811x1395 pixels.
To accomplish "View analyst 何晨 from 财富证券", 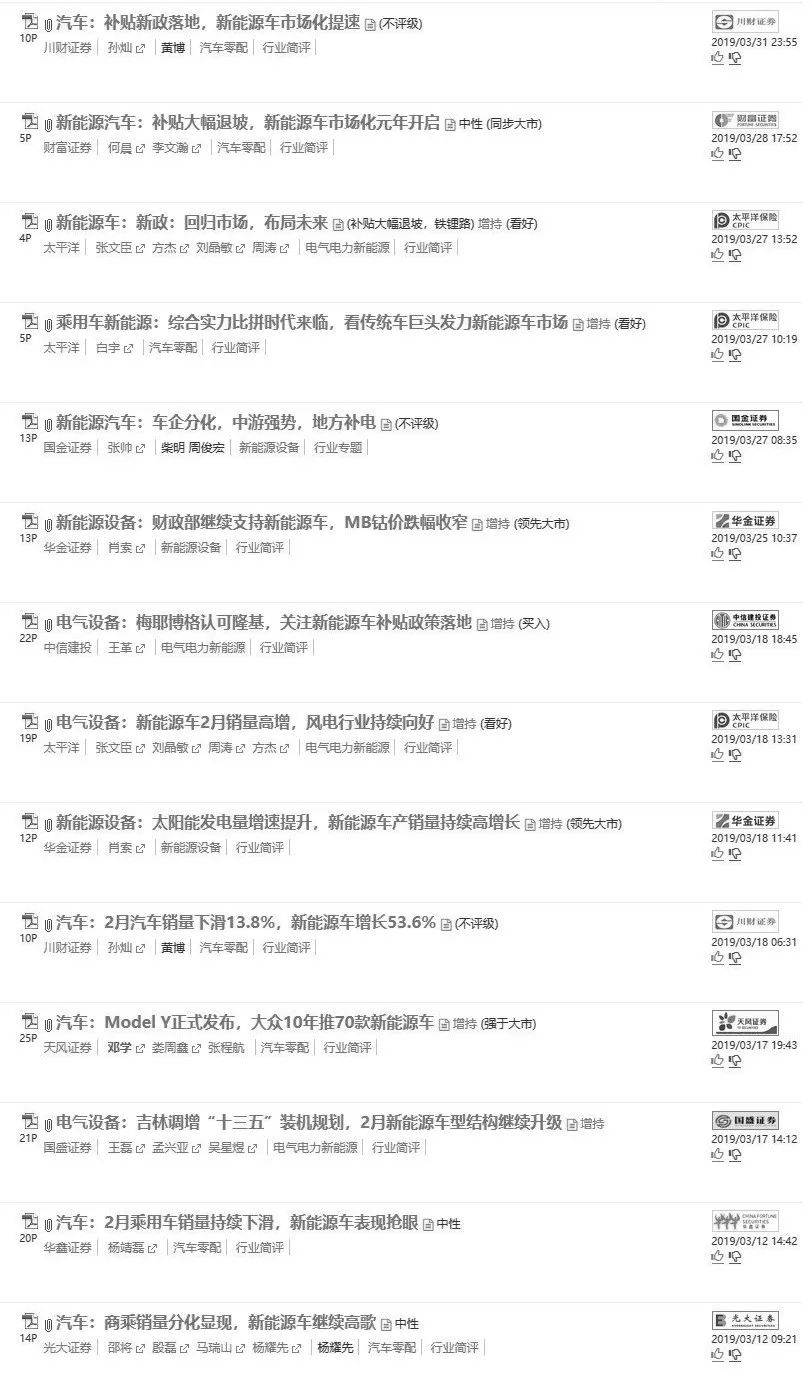I will [x=120, y=147].
